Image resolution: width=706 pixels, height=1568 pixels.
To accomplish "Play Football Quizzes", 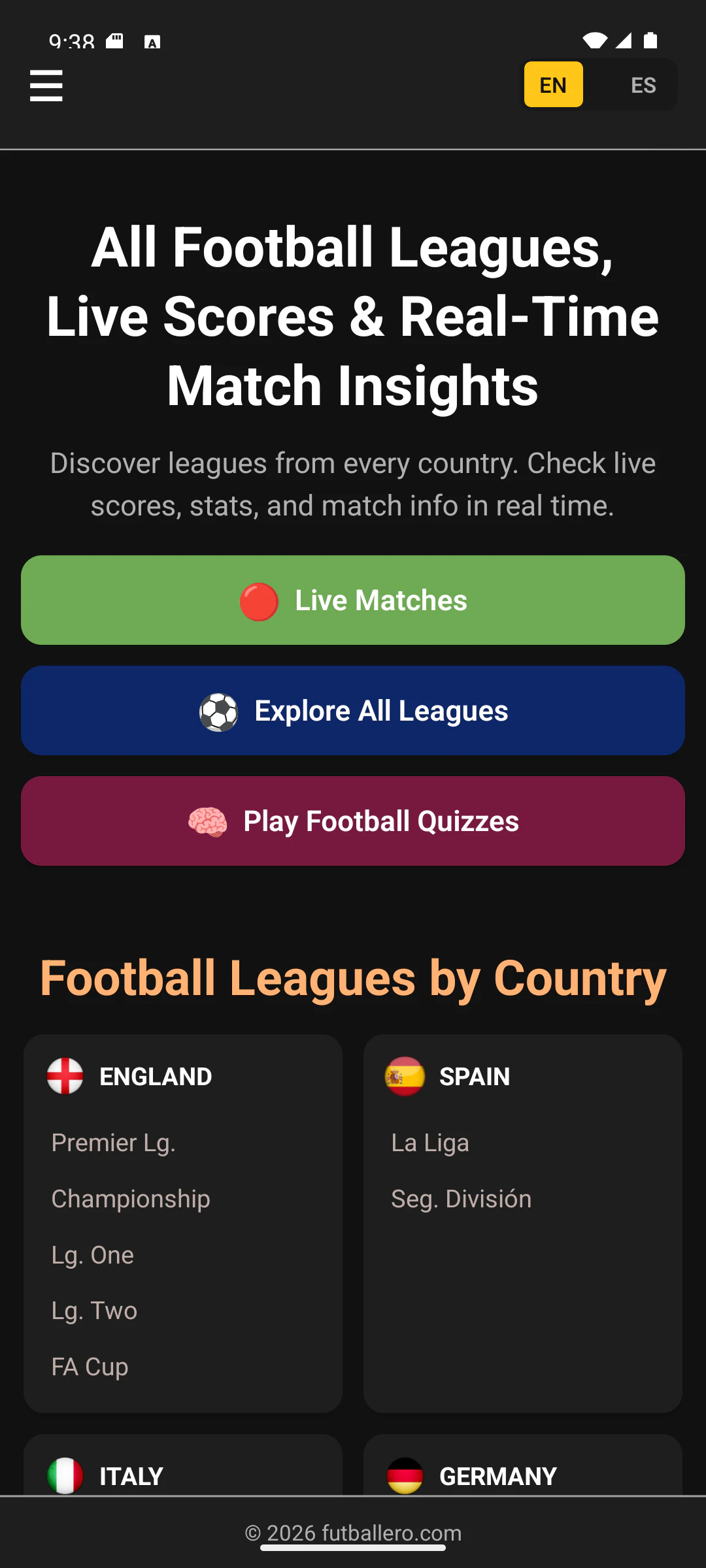I will 353,821.
